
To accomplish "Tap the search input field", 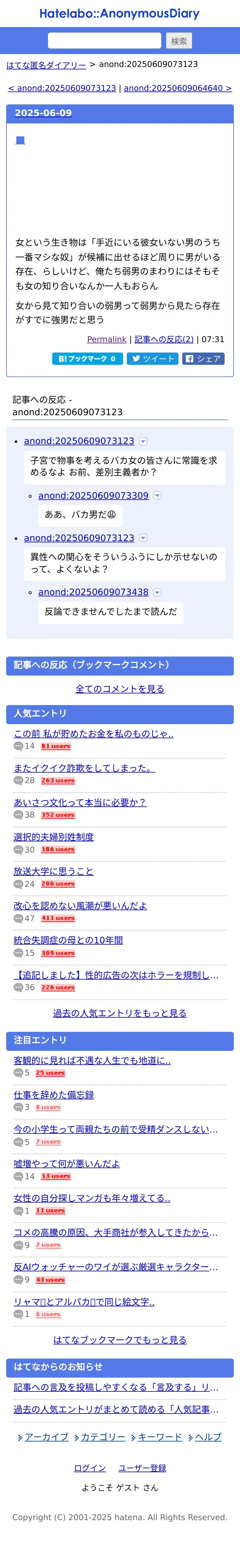I will pos(104,41).
